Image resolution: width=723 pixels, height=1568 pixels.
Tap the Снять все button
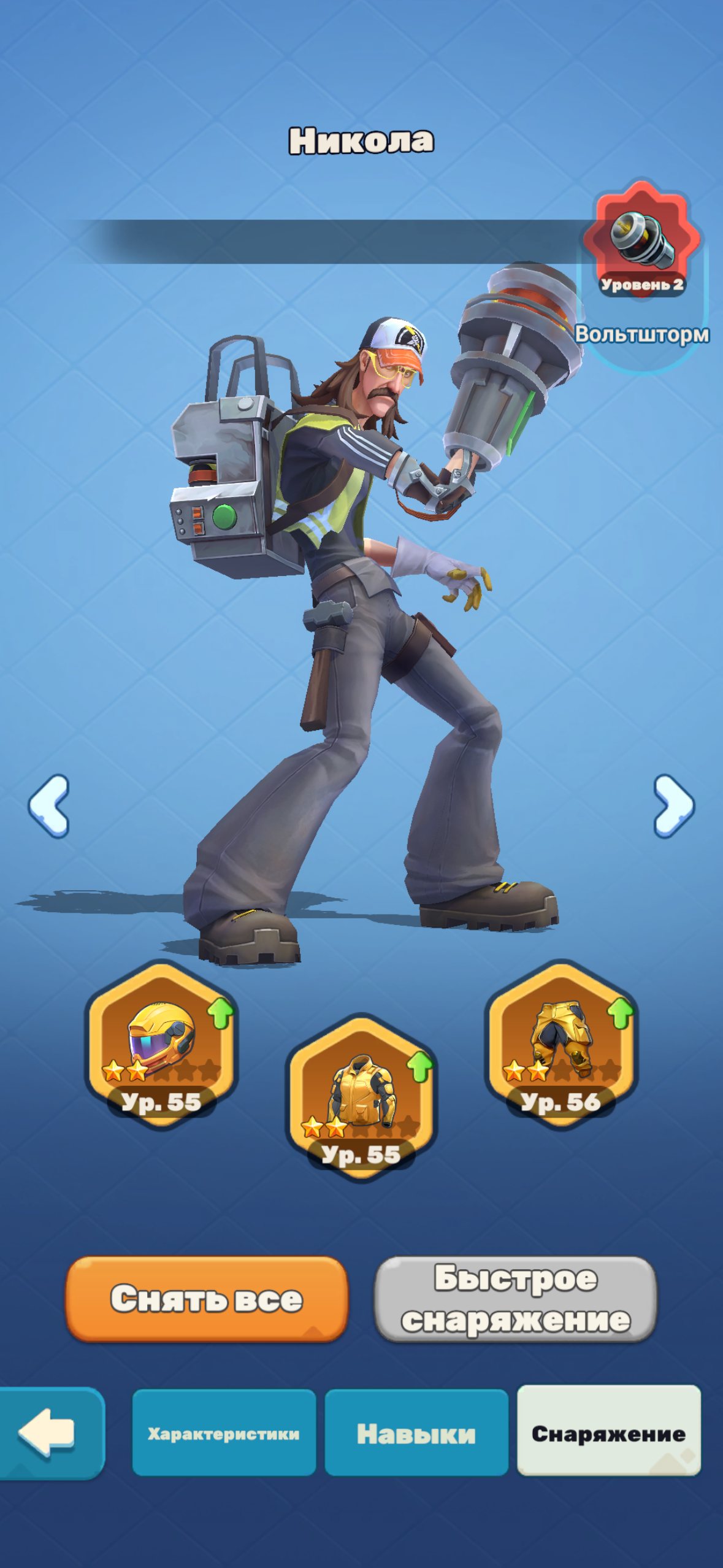tap(207, 1298)
